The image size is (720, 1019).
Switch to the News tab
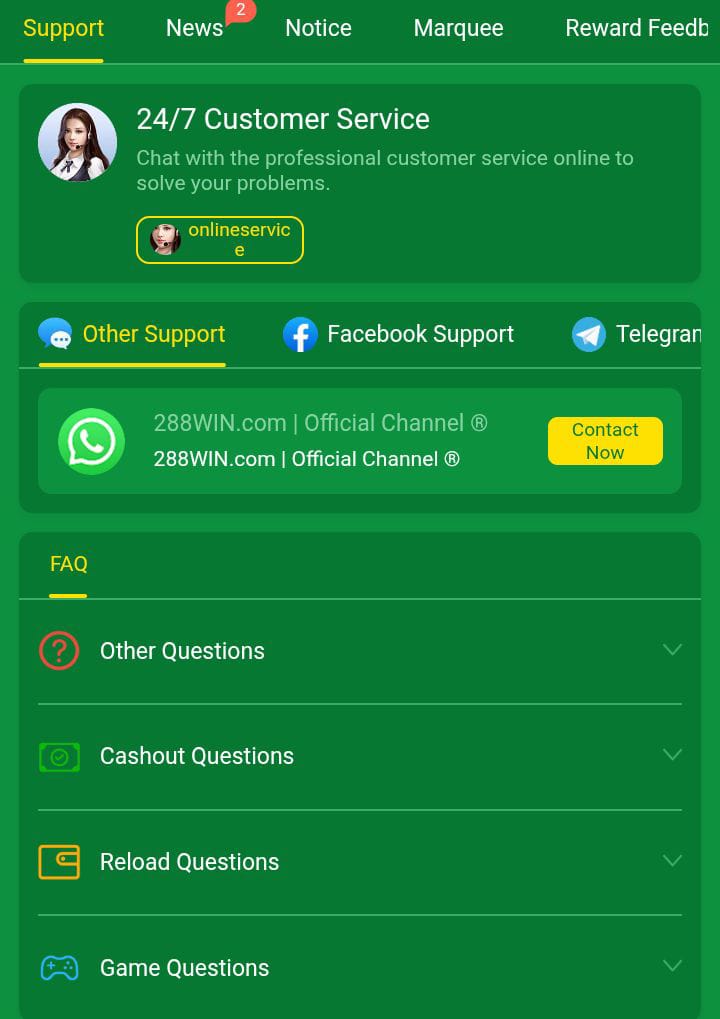click(x=195, y=28)
